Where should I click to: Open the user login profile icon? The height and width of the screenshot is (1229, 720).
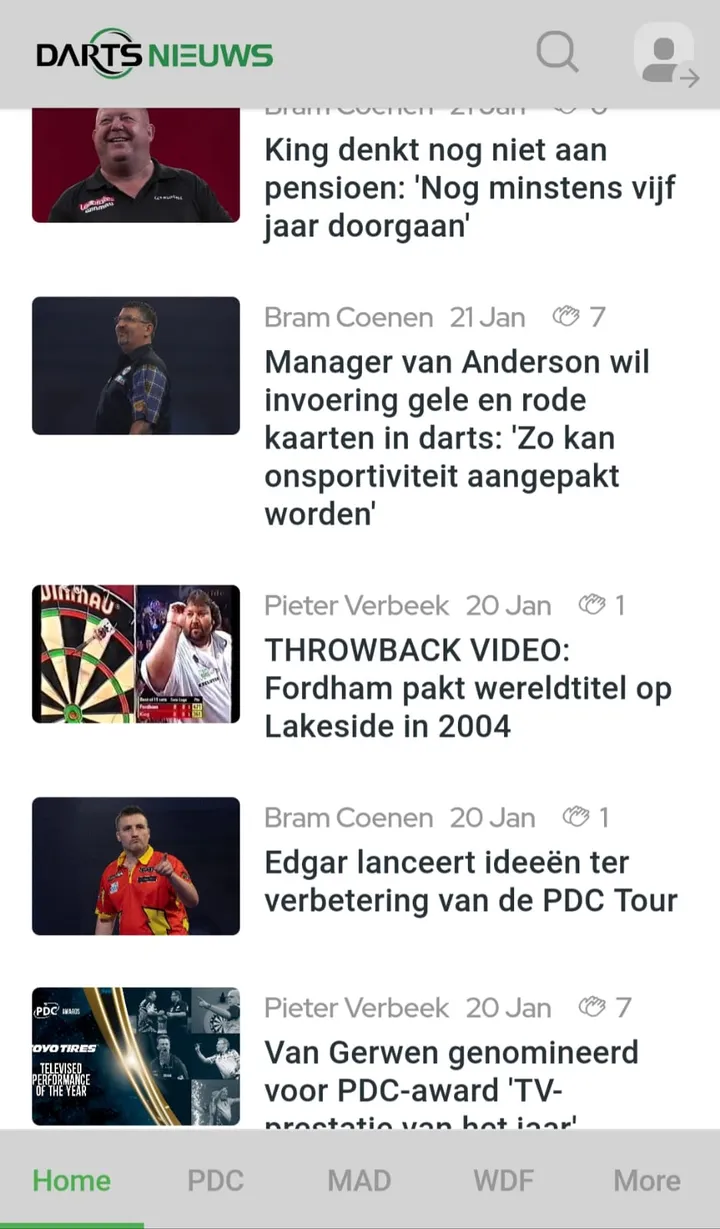point(665,54)
